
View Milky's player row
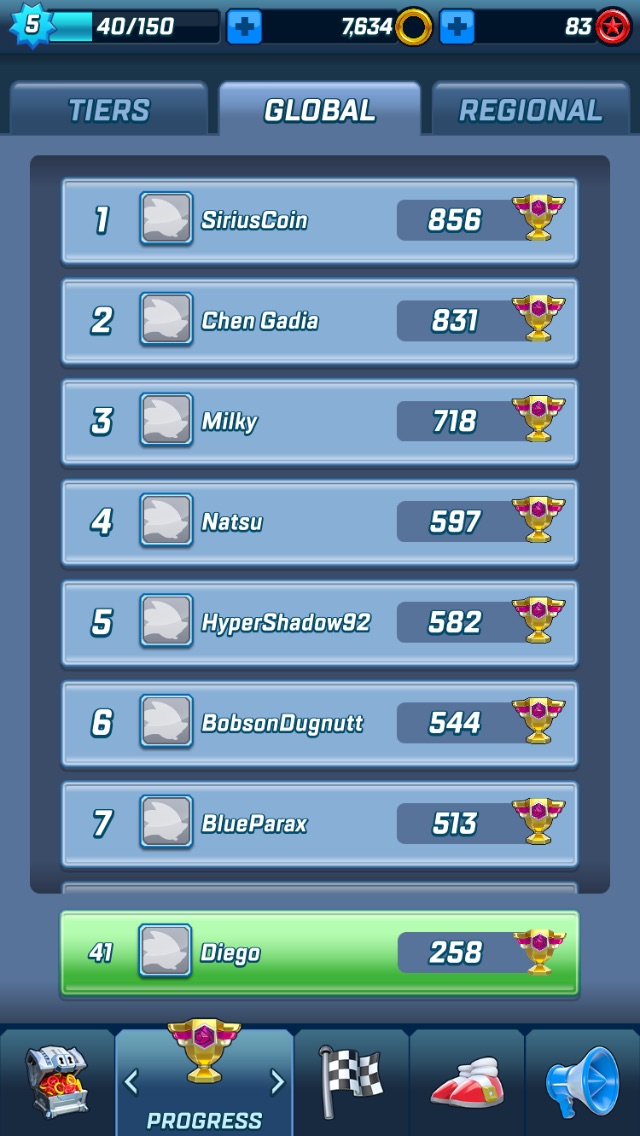(320, 422)
